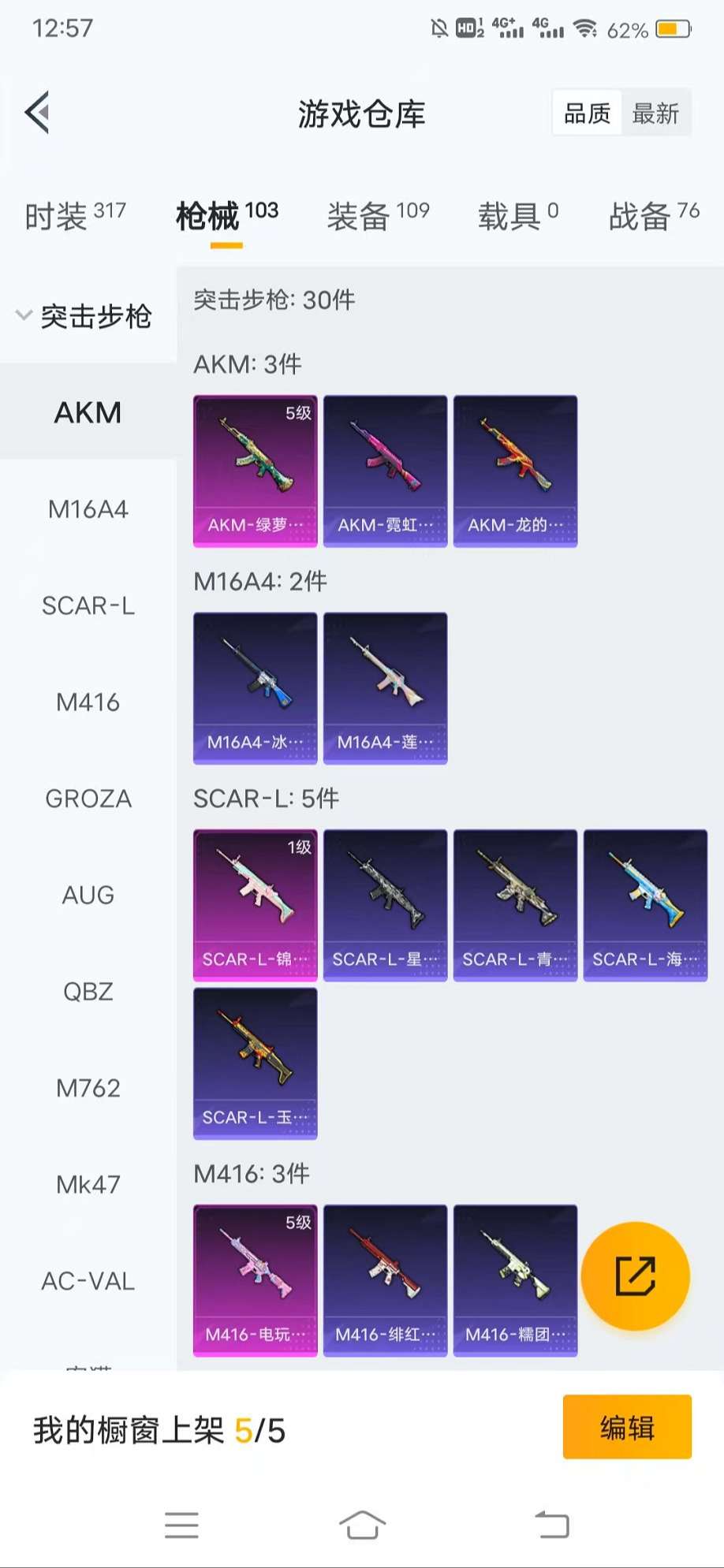
Task: Open the M416-电玩 skin card
Action: point(255,1279)
